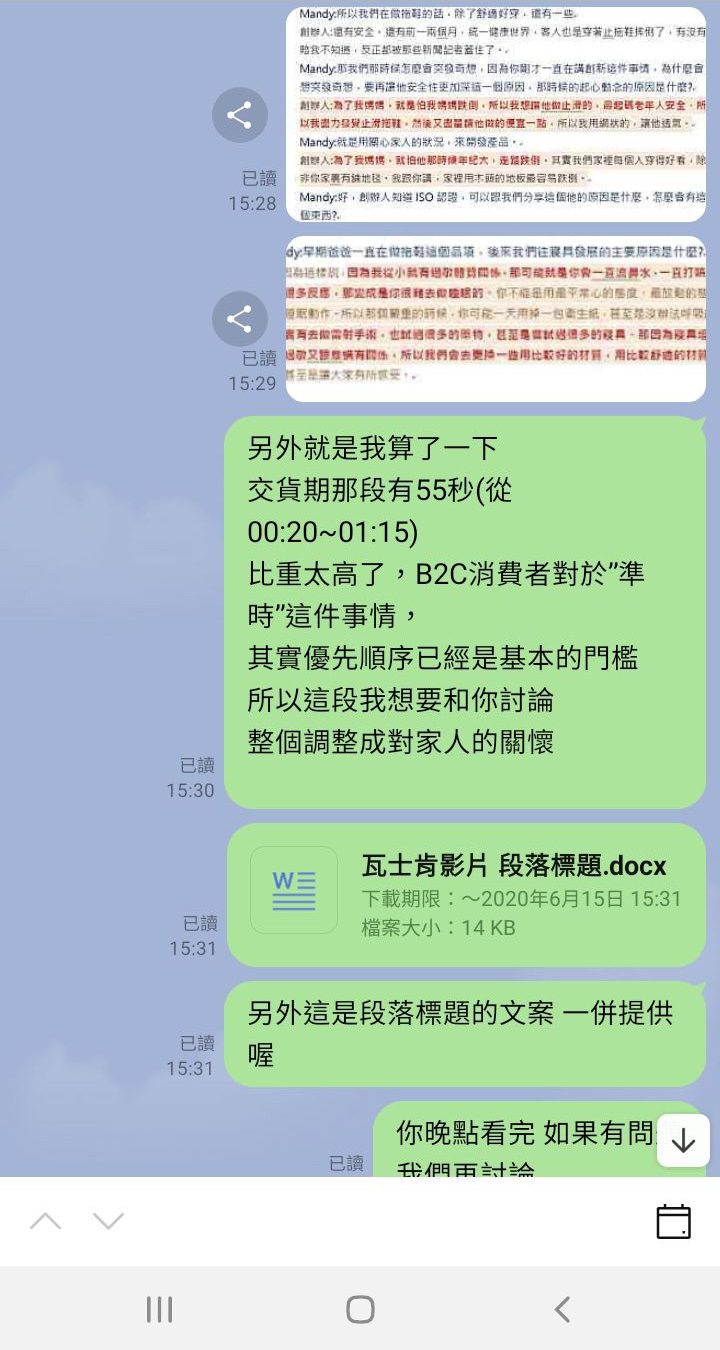Jump to the latest message with down arrow

pyautogui.click(x=683, y=1140)
